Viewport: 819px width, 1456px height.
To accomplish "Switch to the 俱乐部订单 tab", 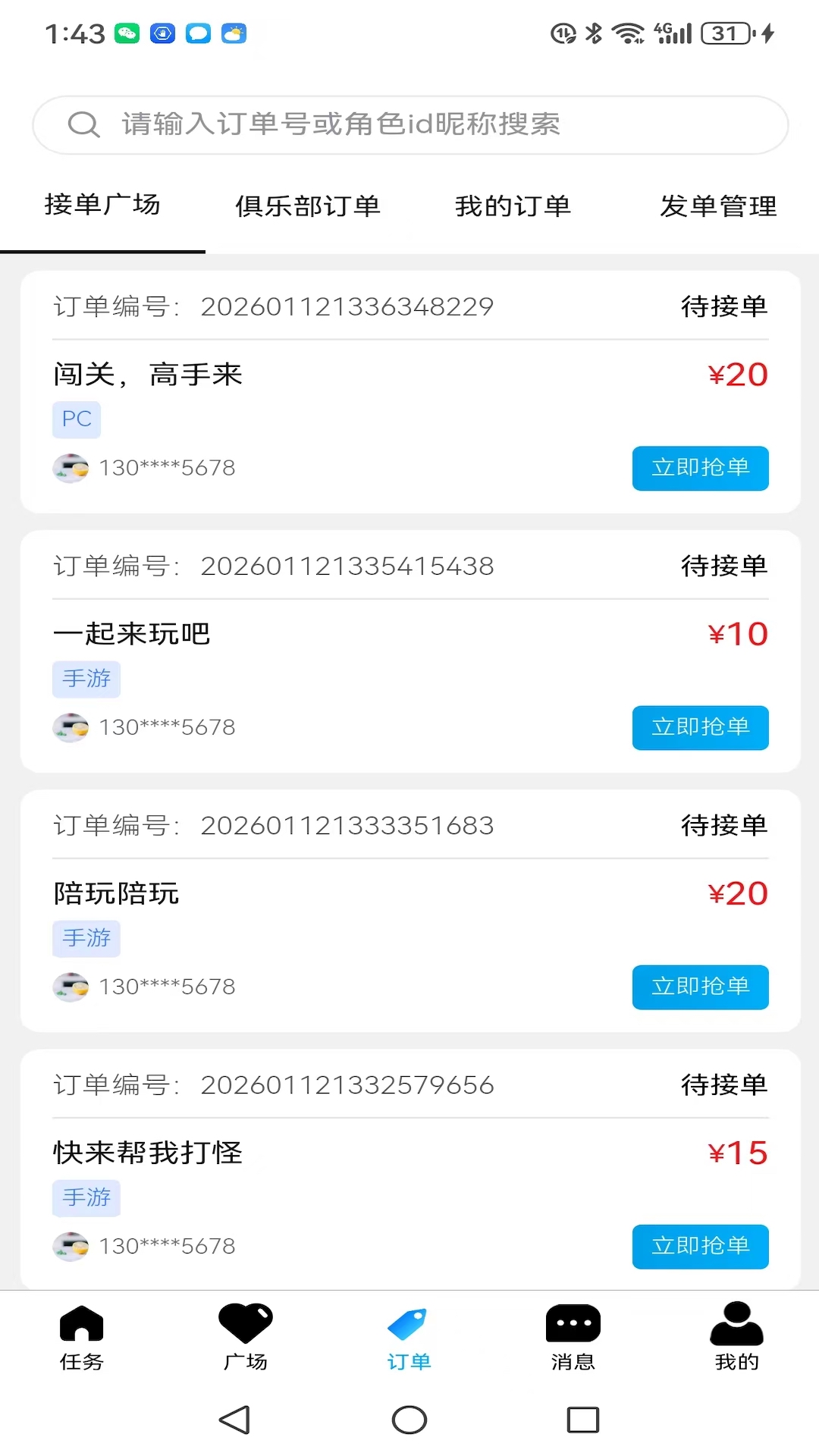I will click(x=308, y=206).
